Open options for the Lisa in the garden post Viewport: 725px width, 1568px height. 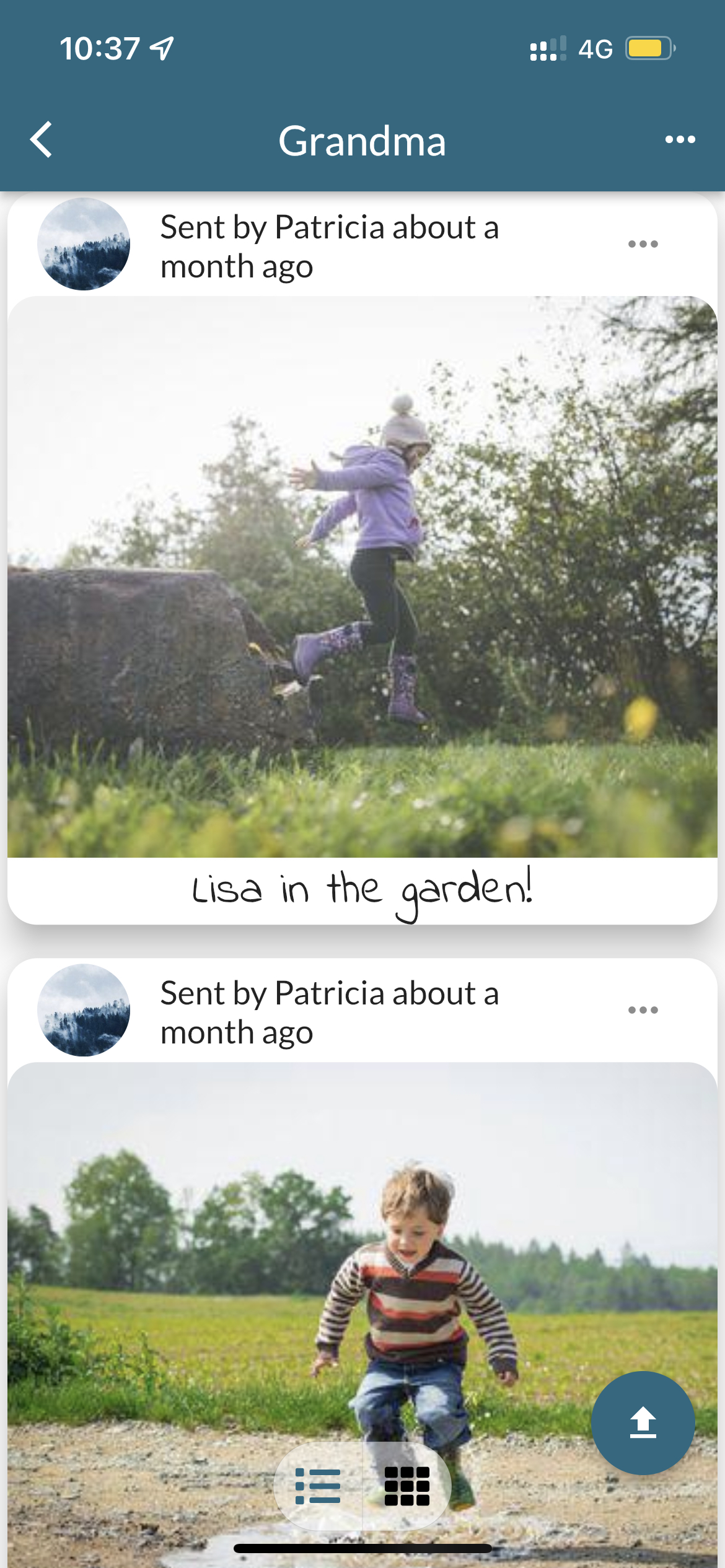pyautogui.click(x=643, y=244)
